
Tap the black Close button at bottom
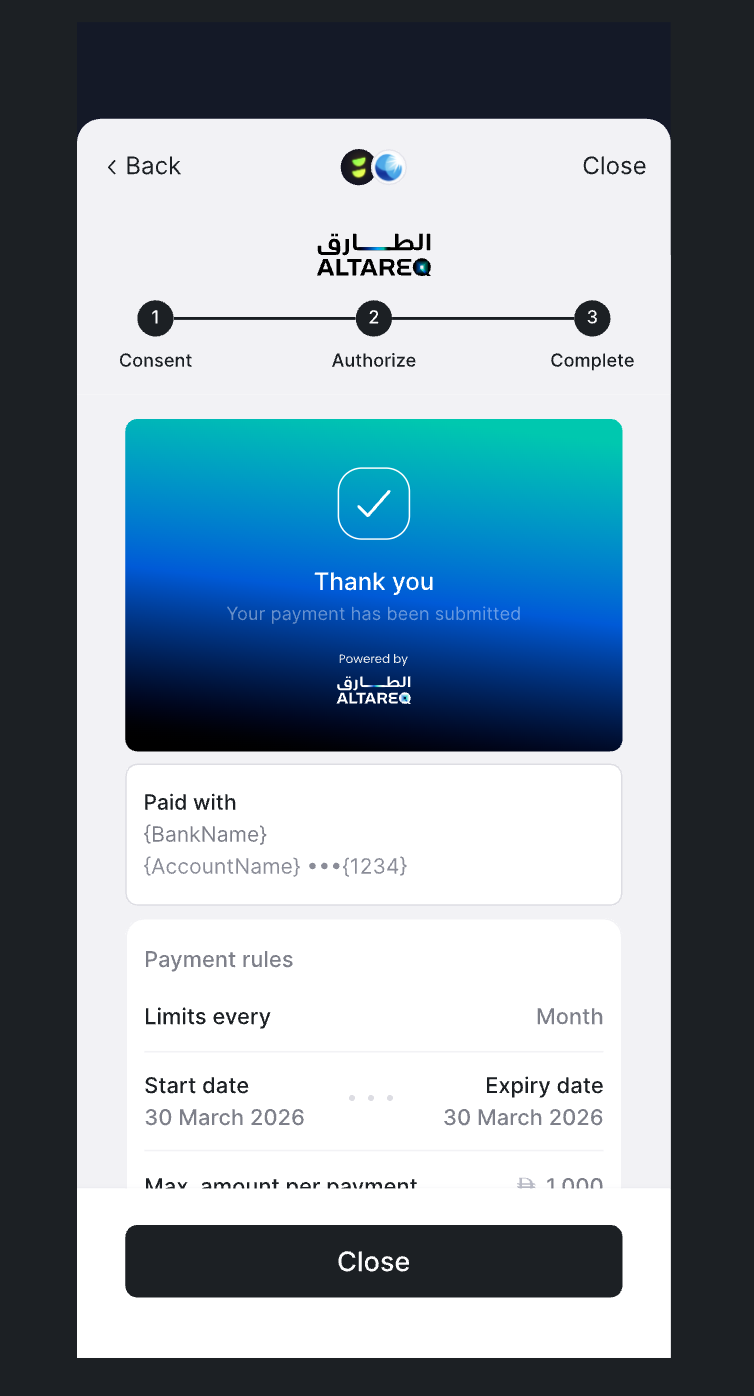click(x=373, y=1261)
